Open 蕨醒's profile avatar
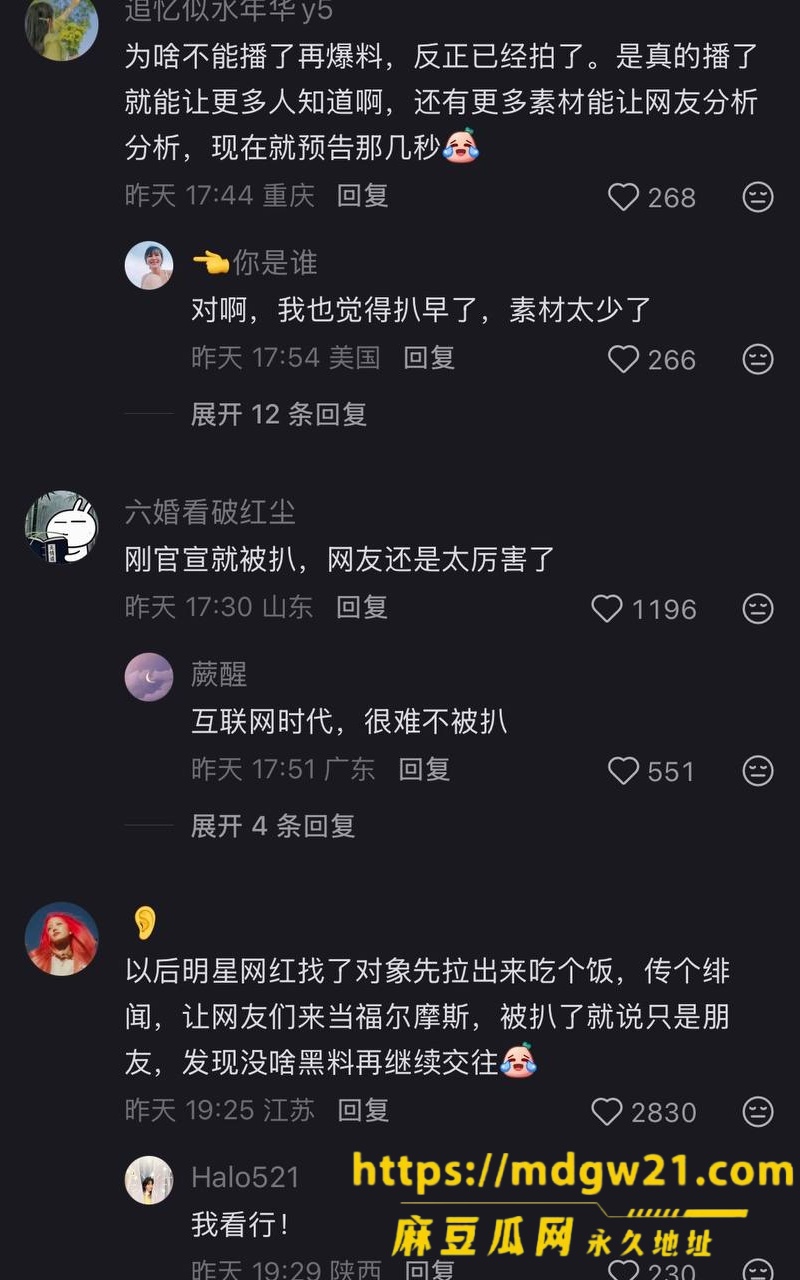800x1280 pixels. [149, 677]
